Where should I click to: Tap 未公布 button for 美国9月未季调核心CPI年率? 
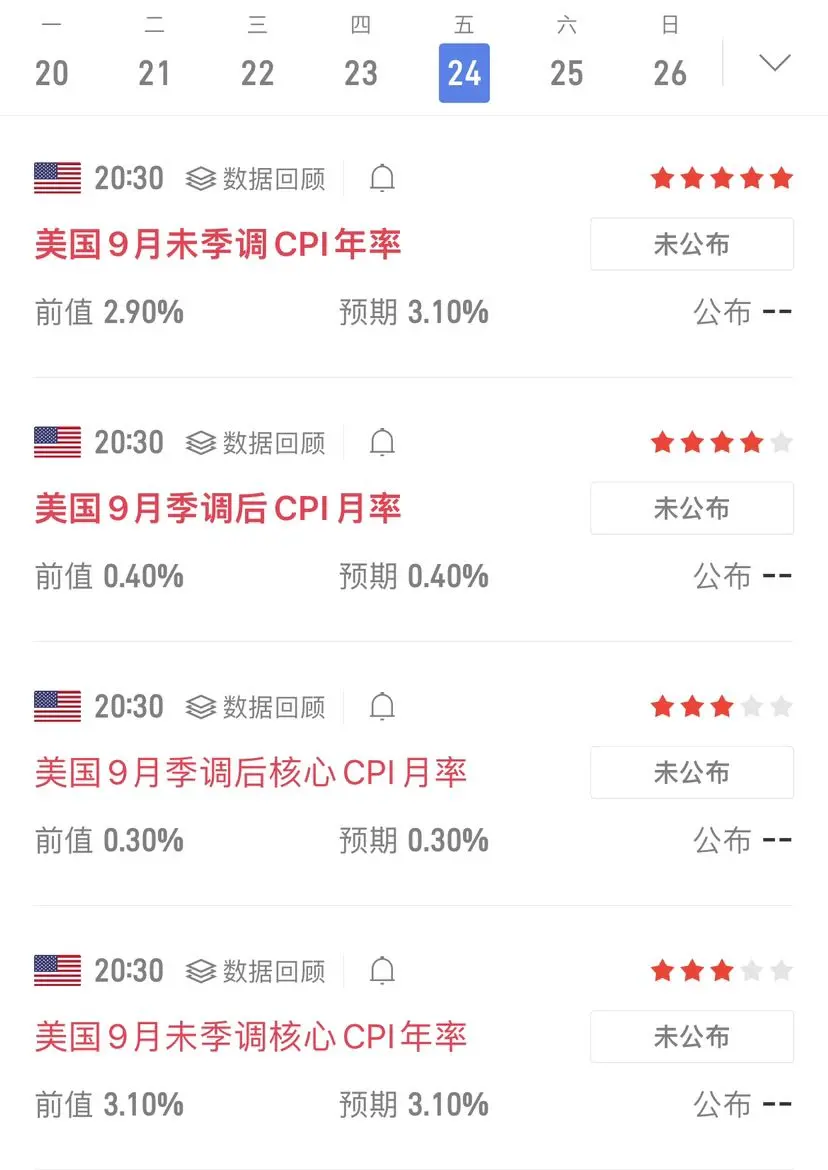point(691,1036)
